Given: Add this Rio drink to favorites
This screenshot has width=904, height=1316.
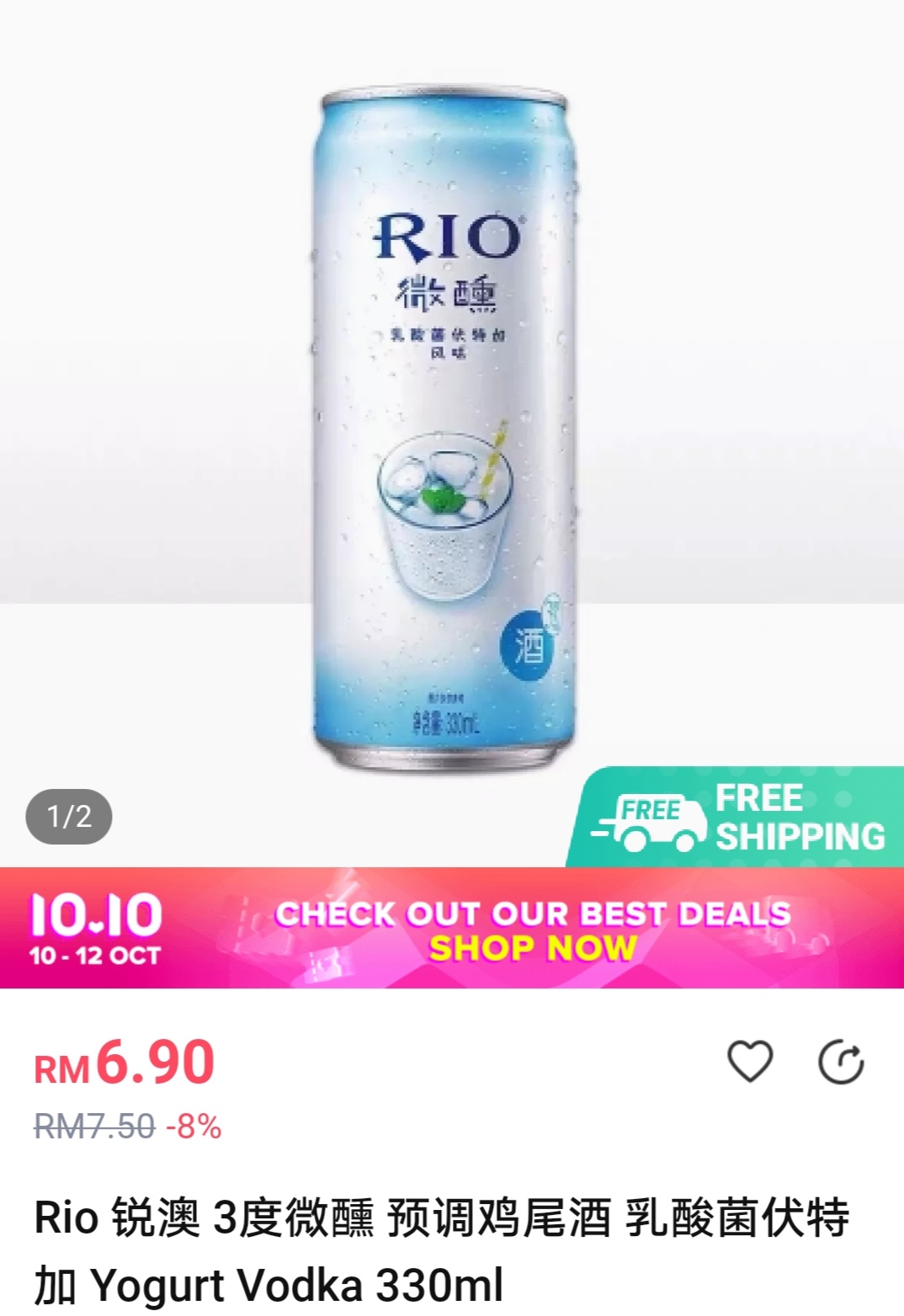Looking at the screenshot, I should (x=749, y=1061).
